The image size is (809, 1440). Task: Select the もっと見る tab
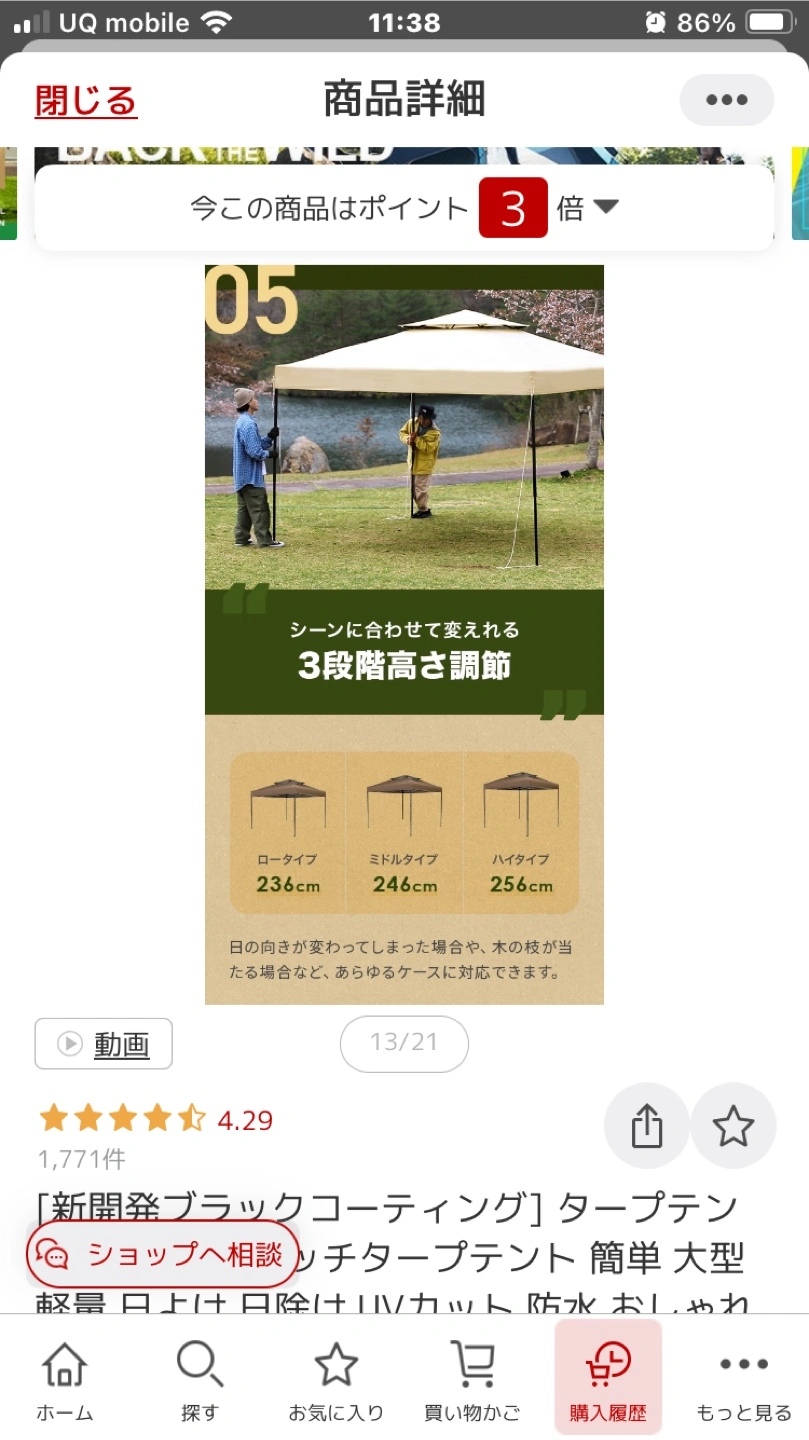point(743,1381)
